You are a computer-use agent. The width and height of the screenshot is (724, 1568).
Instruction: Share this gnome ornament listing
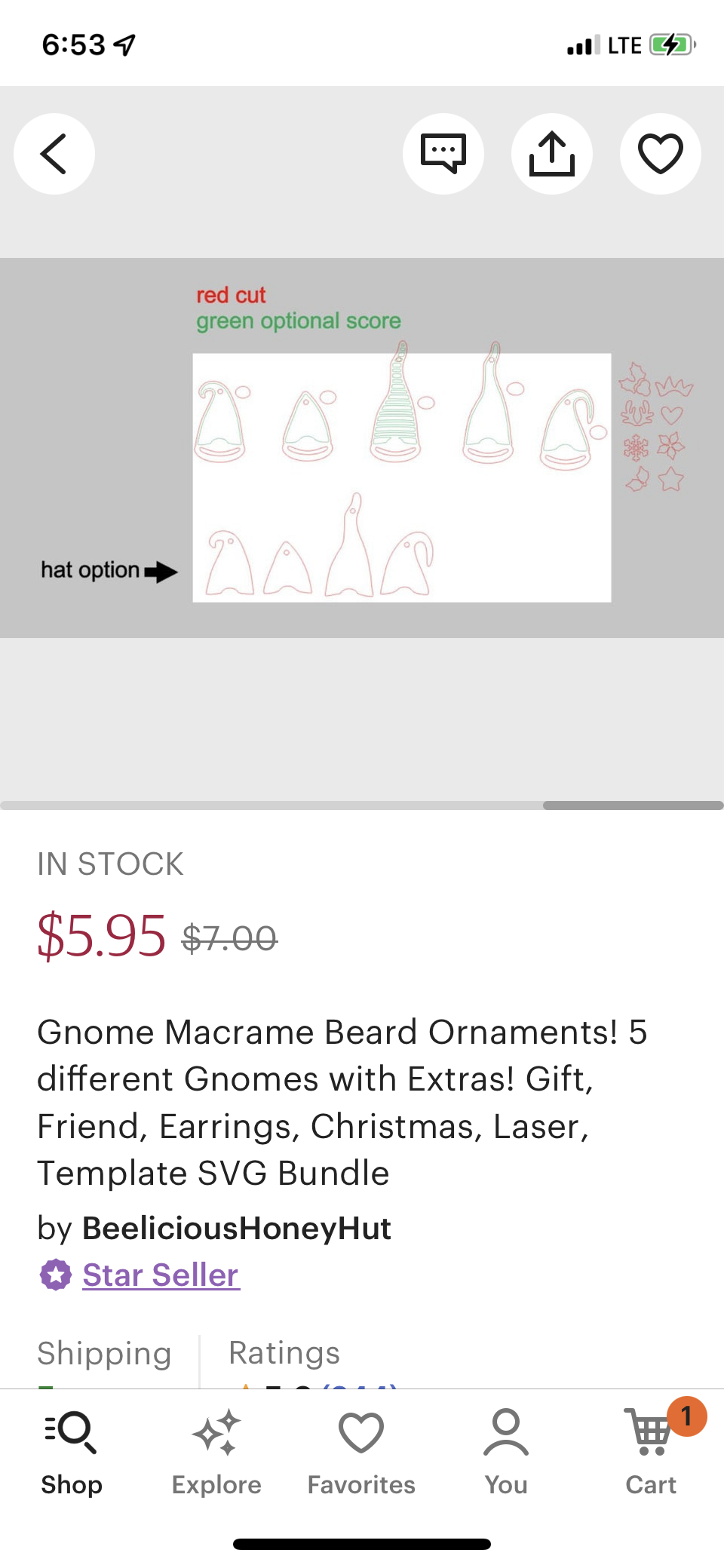[x=552, y=154]
